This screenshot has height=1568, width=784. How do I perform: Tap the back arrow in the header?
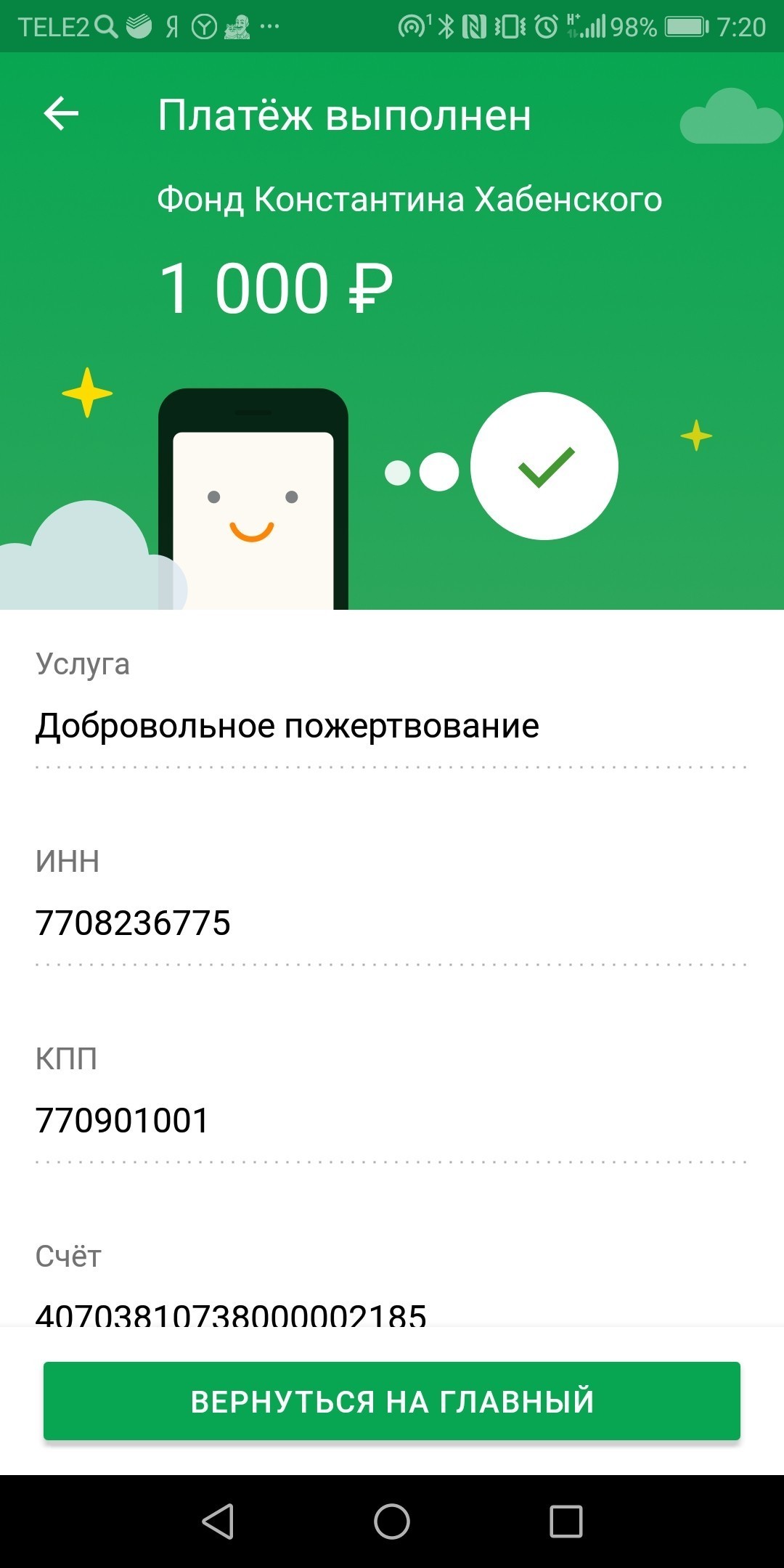pyautogui.click(x=61, y=114)
